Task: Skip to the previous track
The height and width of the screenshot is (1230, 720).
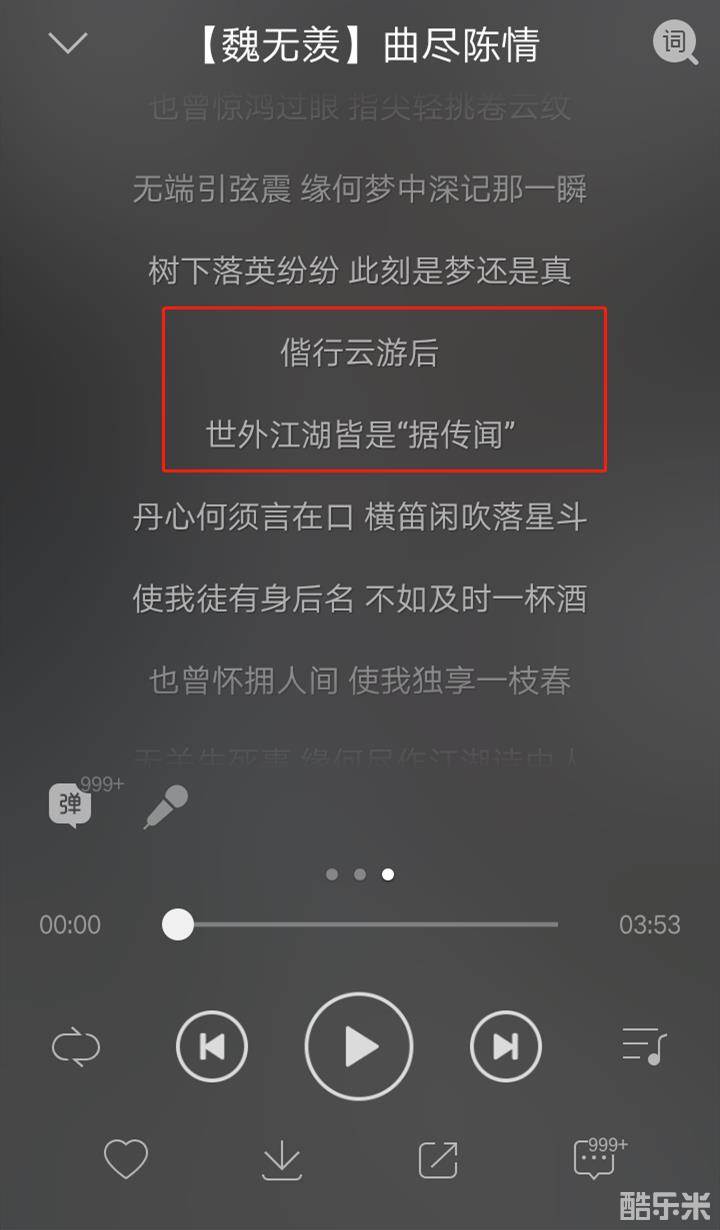Action: tap(211, 1047)
